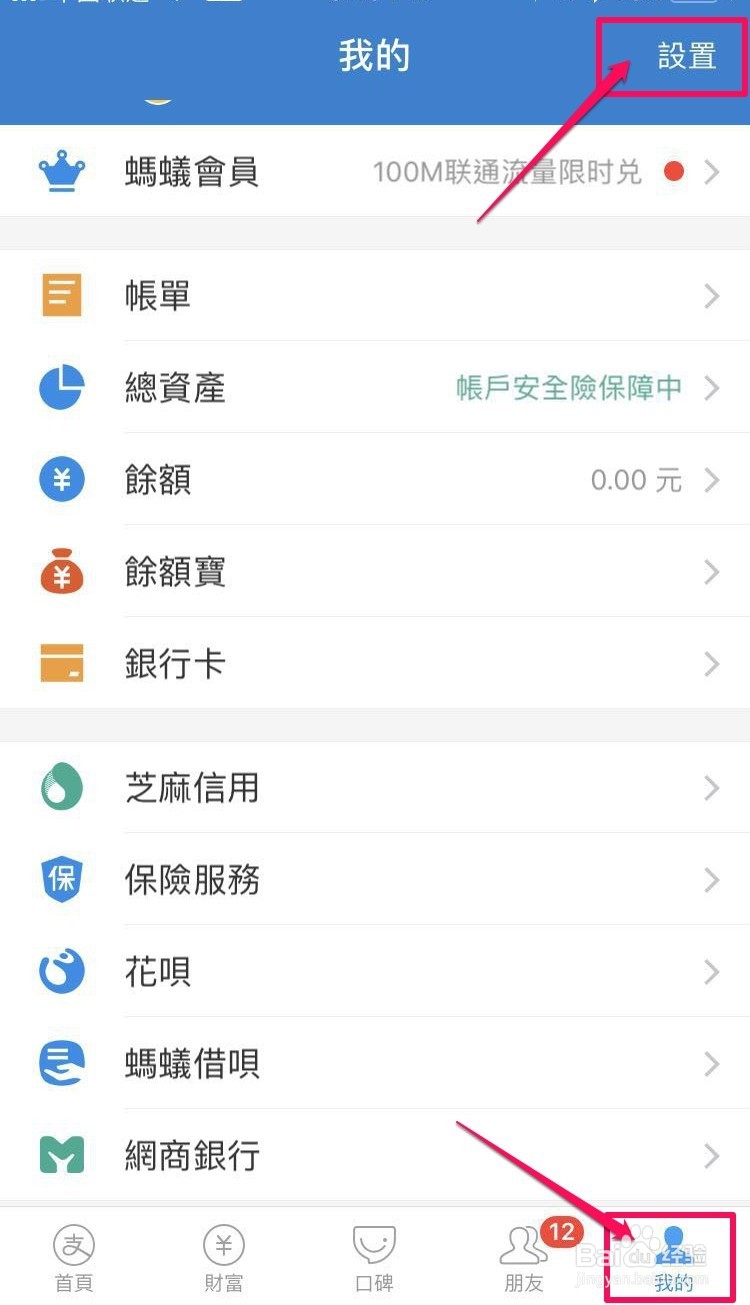750x1305 pixels.
Task: Tap the 保險服務 shield icon
Action: click(62, 880)
